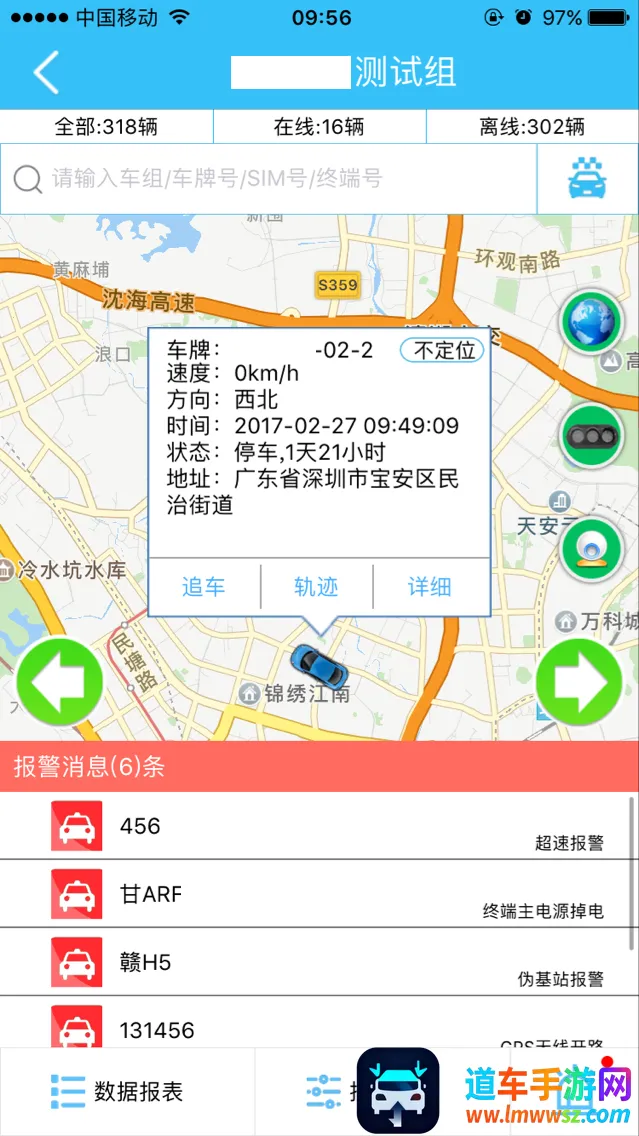Select 轨迹 in the vehicle popup

(316, 587)
